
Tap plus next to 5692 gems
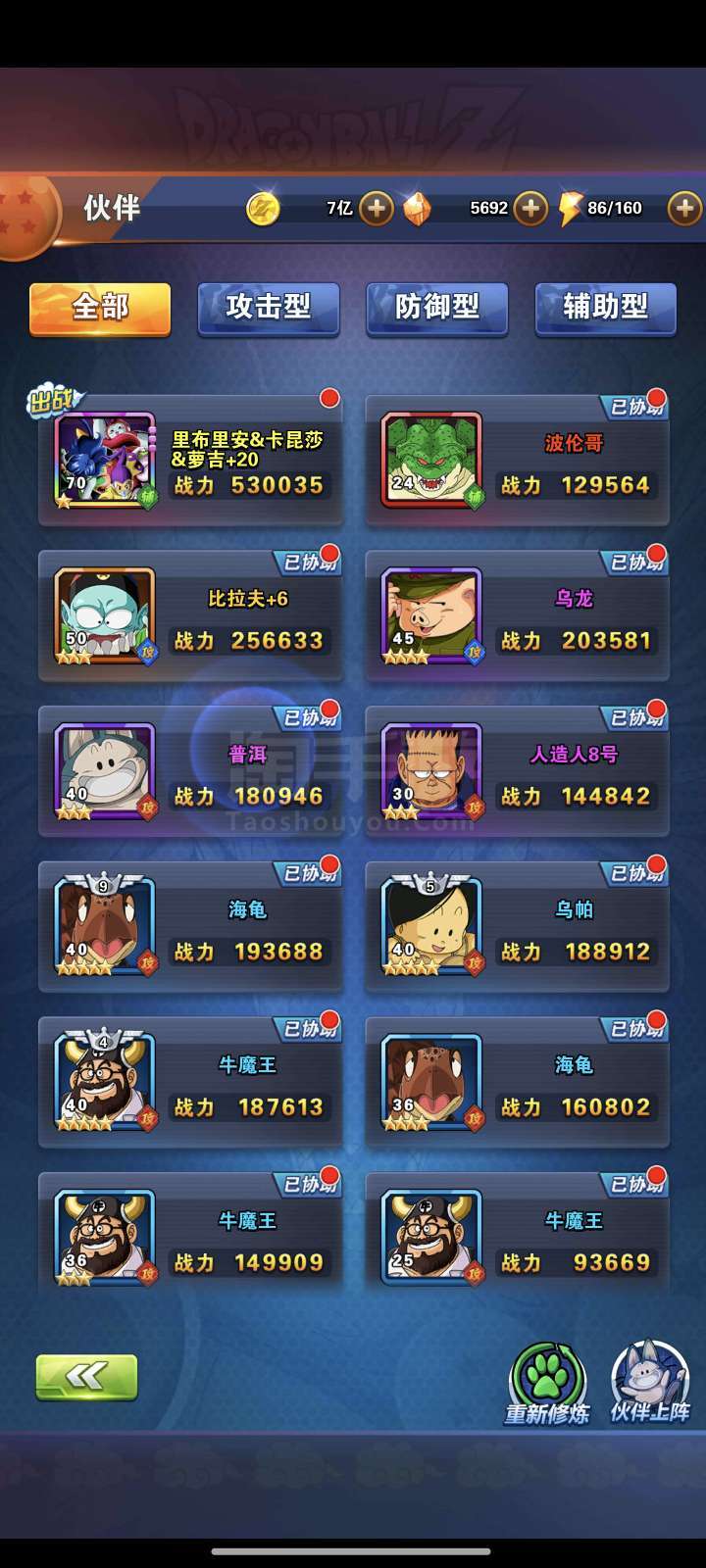(x=530, y=208)
